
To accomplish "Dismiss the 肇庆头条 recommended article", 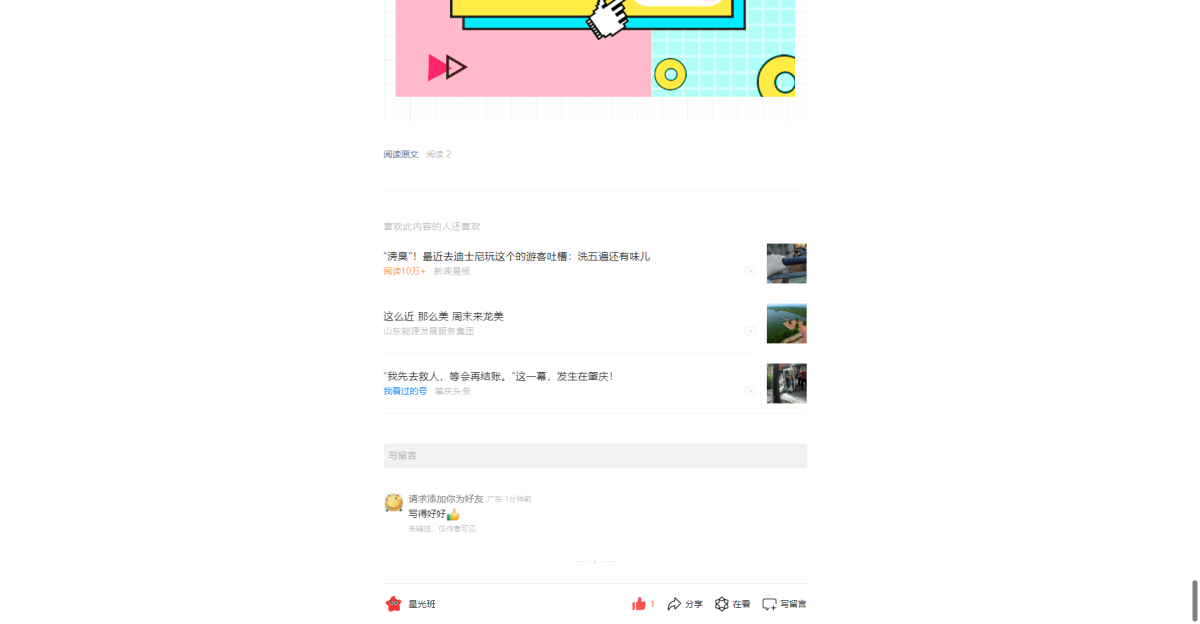I will click(x=750, y=391).
